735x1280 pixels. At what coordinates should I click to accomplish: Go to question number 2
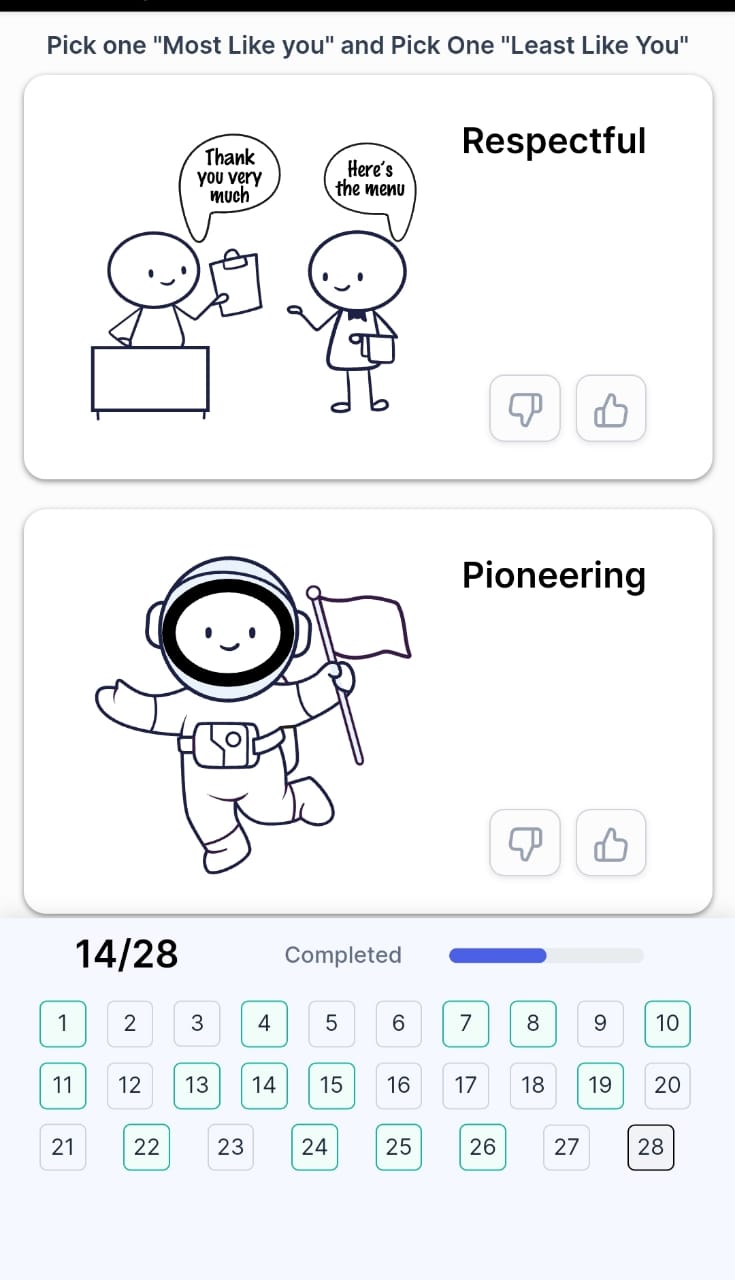130,1023
